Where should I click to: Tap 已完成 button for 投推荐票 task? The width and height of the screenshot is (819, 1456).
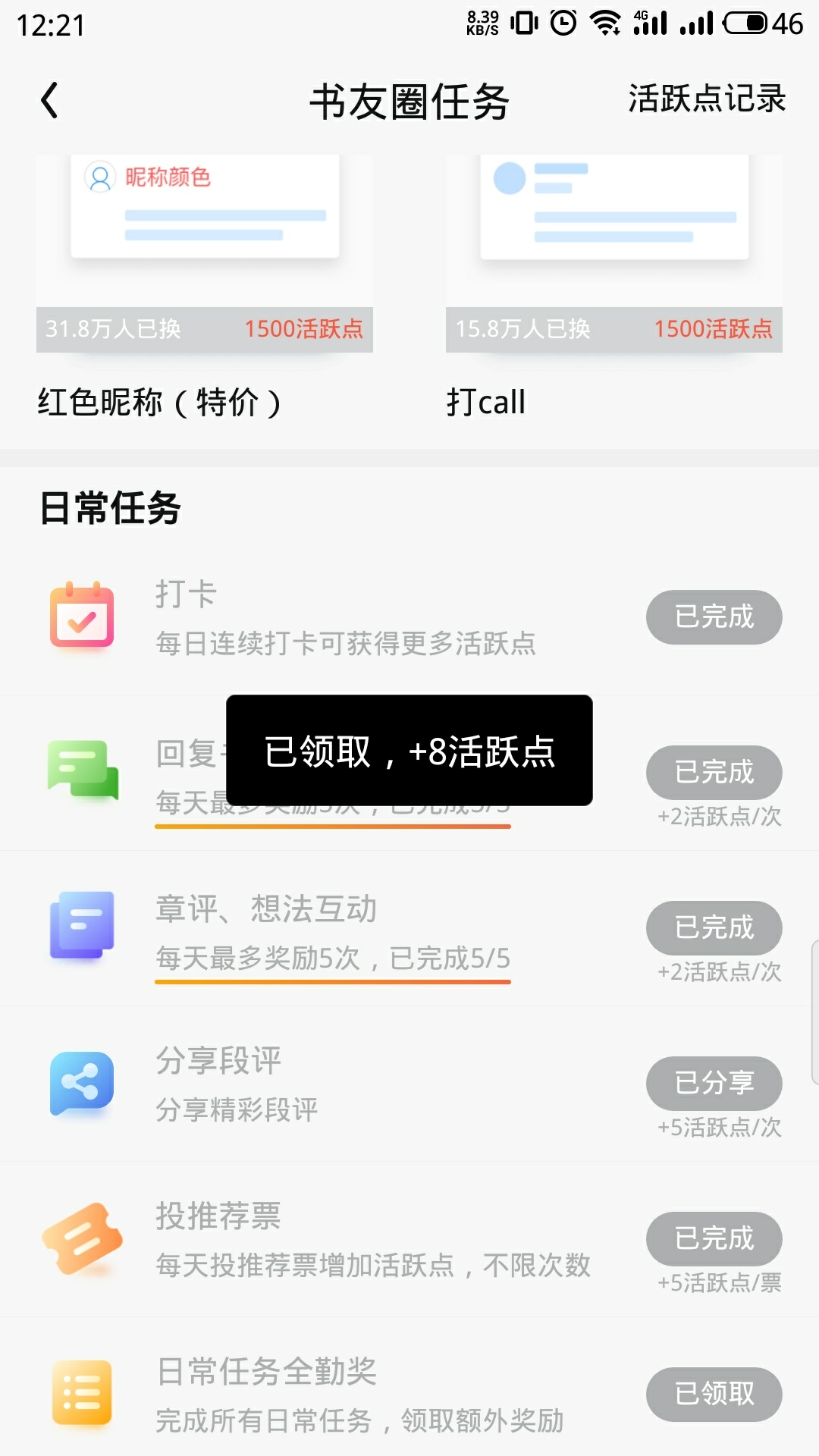(x=714, y=1239)
